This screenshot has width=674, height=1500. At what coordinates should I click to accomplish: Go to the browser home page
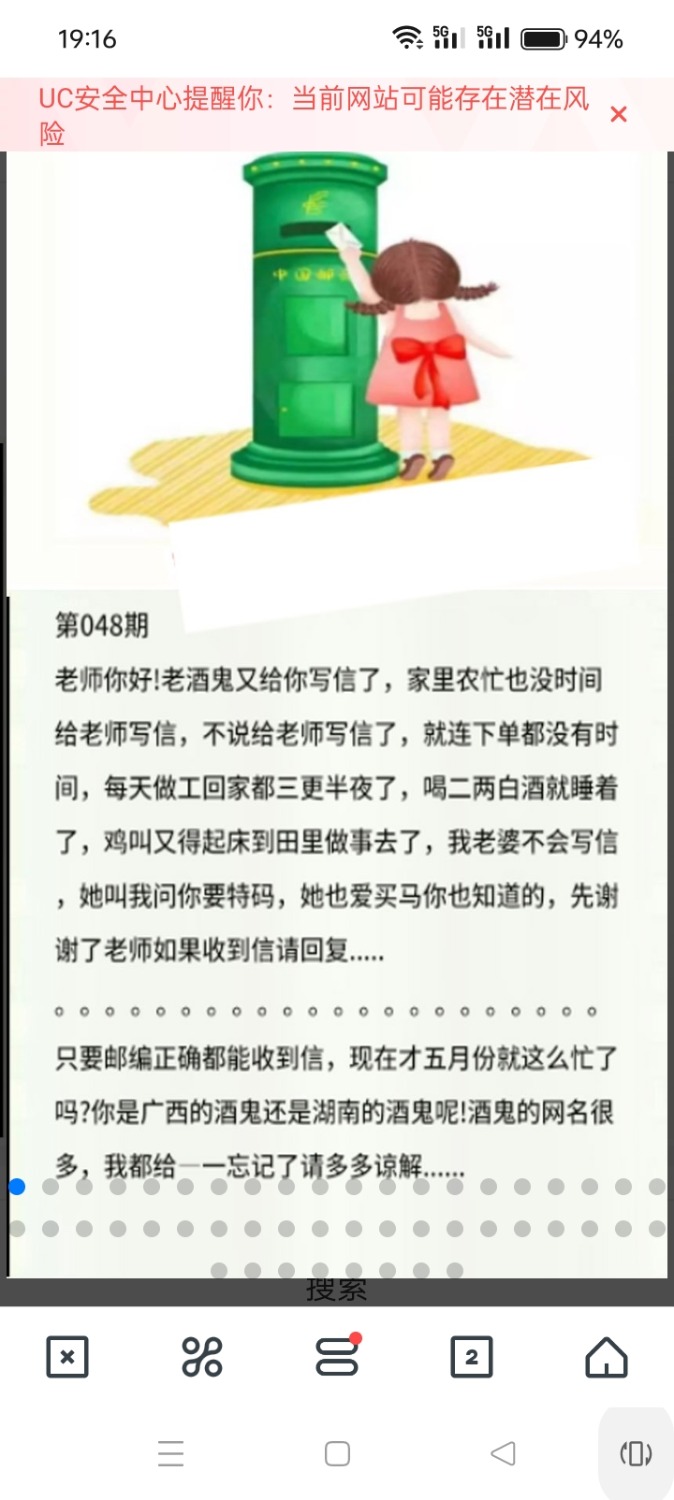pyautogui.click(x=606, y=1357)
